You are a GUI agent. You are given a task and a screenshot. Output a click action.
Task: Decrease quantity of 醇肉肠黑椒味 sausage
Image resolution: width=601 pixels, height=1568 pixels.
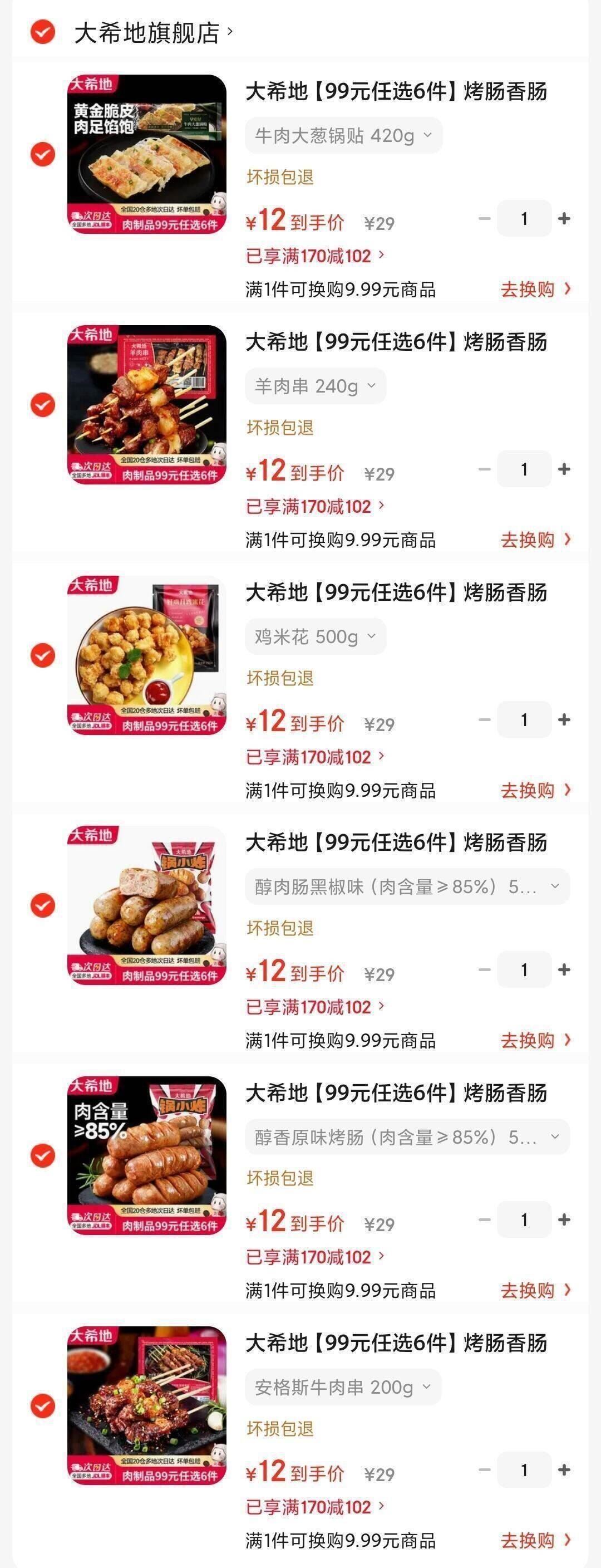pyautogui.click(x=484, y=971)
